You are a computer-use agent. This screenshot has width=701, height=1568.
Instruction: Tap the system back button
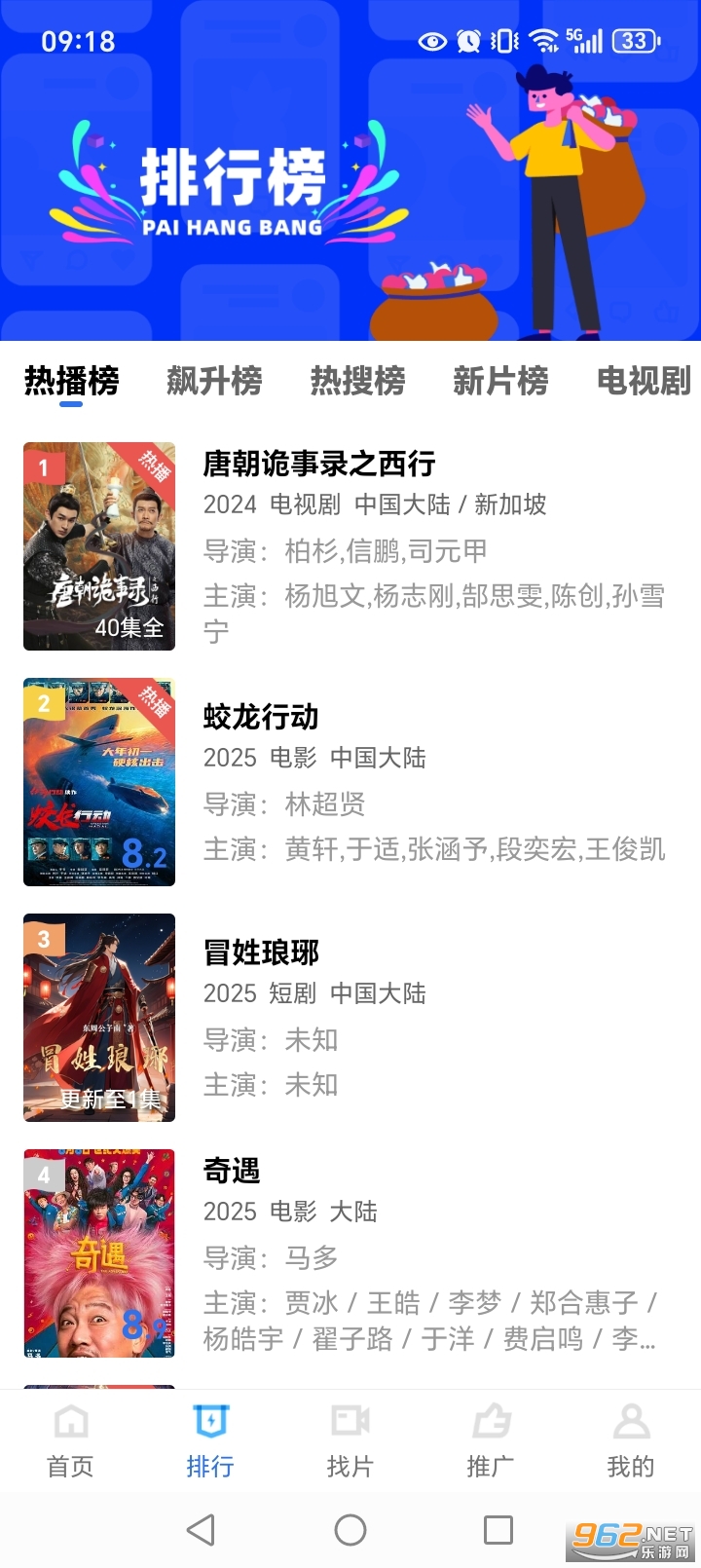coord(202,1530)
